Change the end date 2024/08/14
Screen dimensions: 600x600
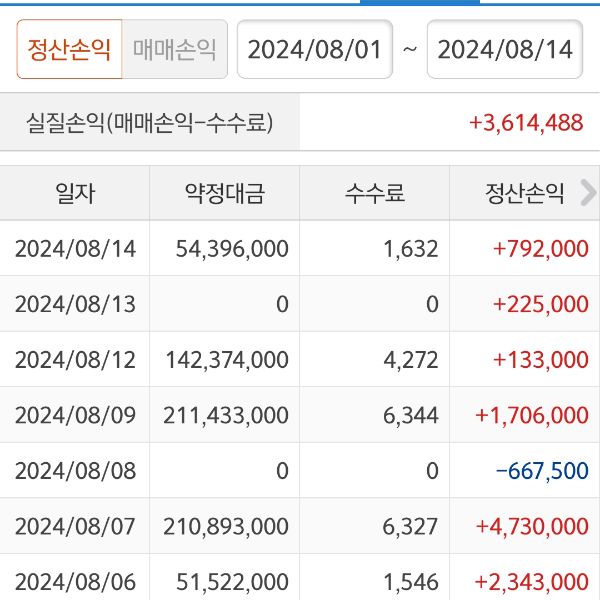pos(505,49)
